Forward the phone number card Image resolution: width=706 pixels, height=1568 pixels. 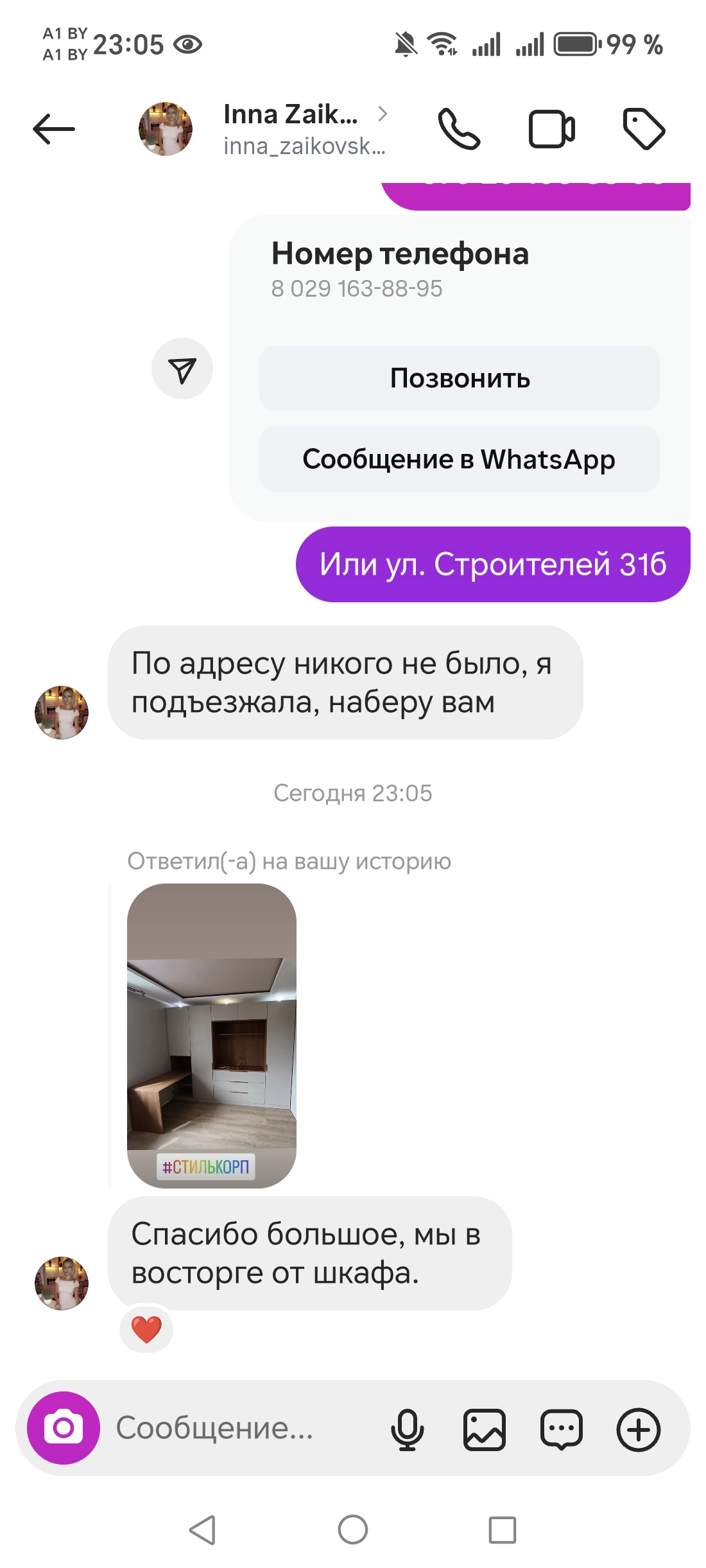pyautogui.click(x=182, y=369)
